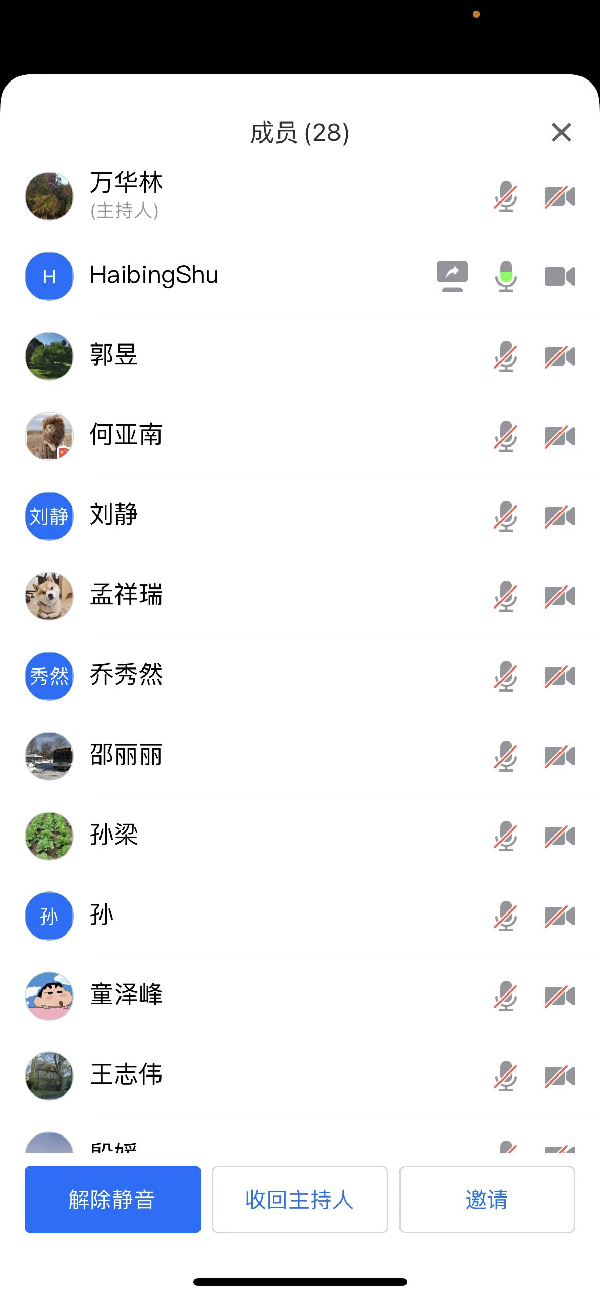This screenshot has width=600, height=1298.
Task: Tap the camera icon for 刘静
Action: [560, 516]
